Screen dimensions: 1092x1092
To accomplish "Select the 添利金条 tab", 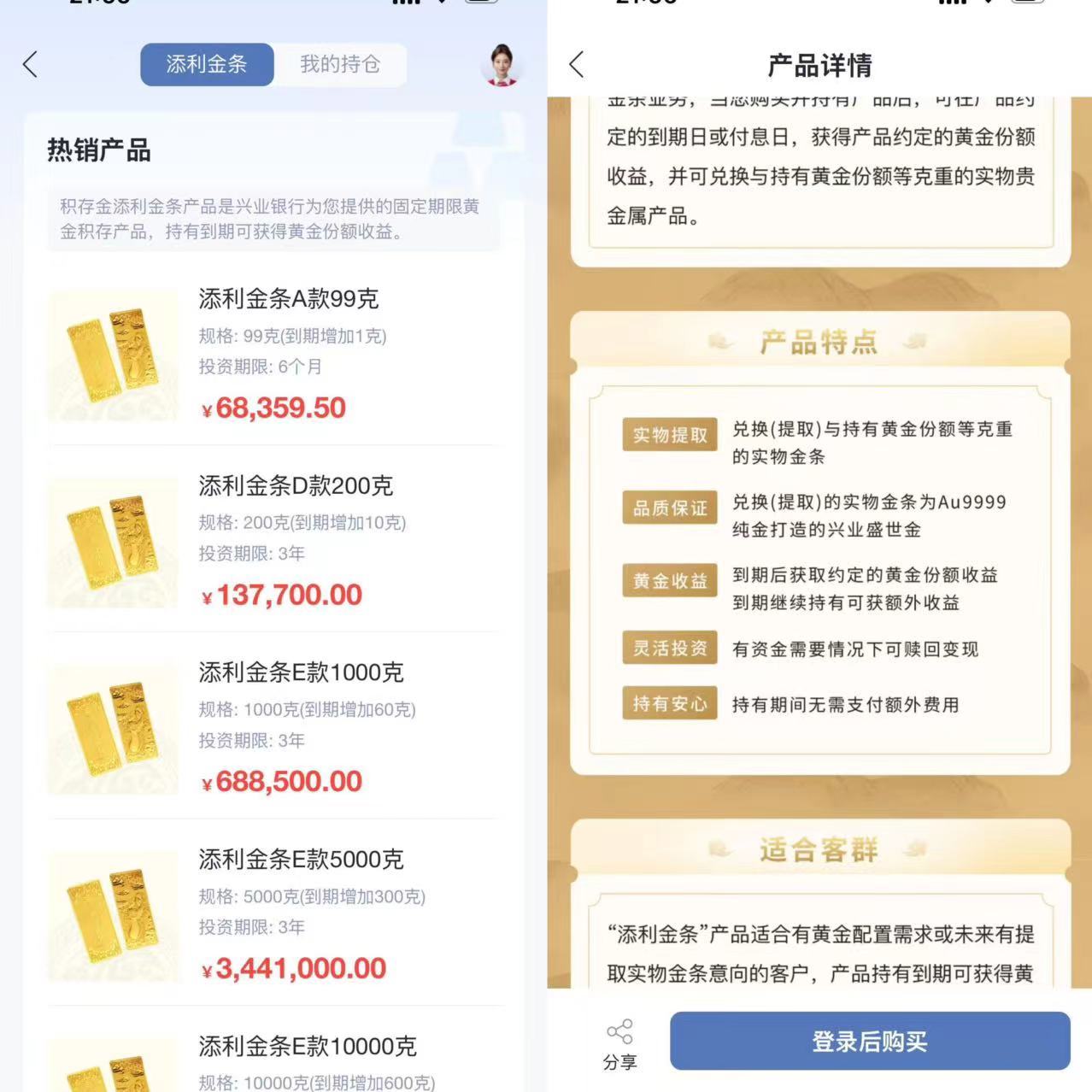I will pyautogui.click(x=207, y=64).
